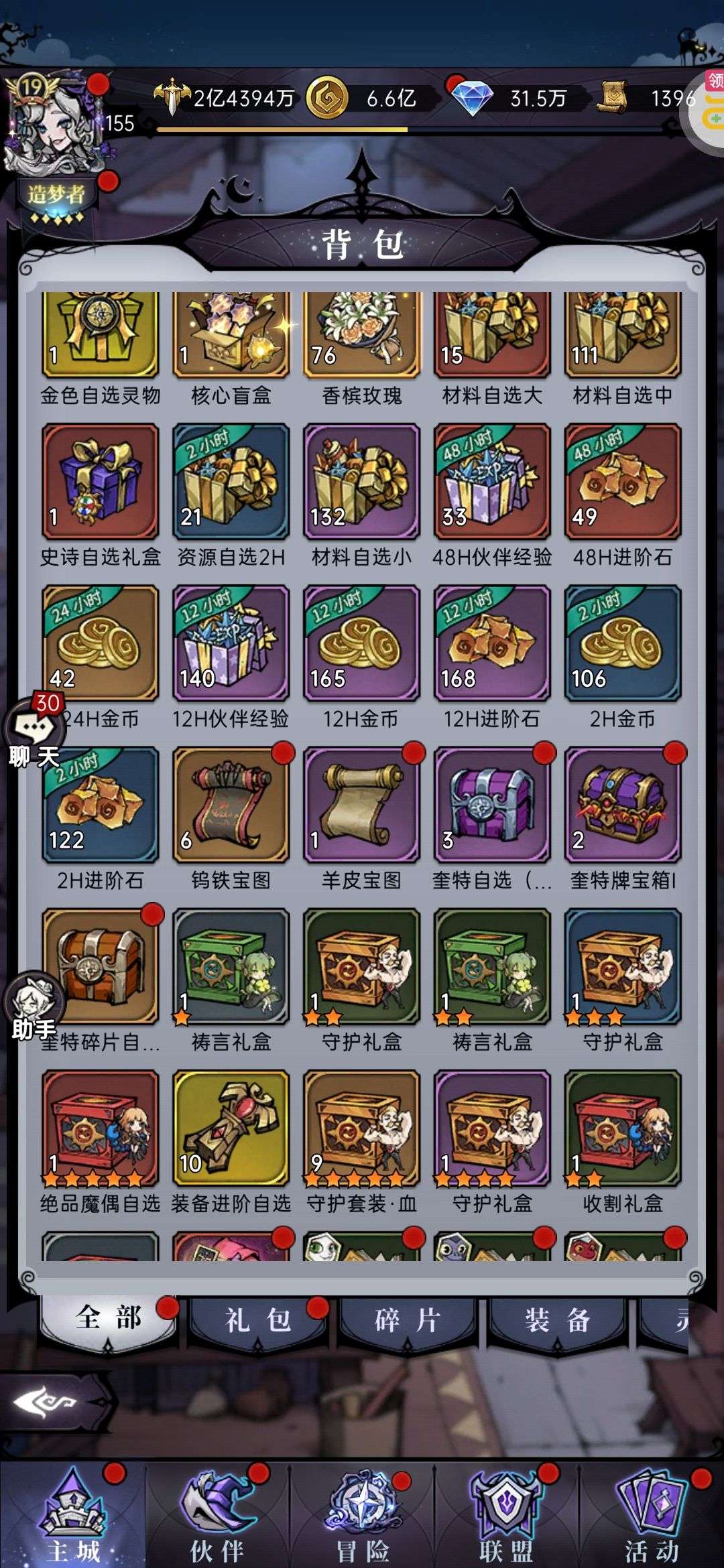This screenshot has width=724, height=1568.
Task: Select the 羊皮宝图 item
Action: click(361, 804)
